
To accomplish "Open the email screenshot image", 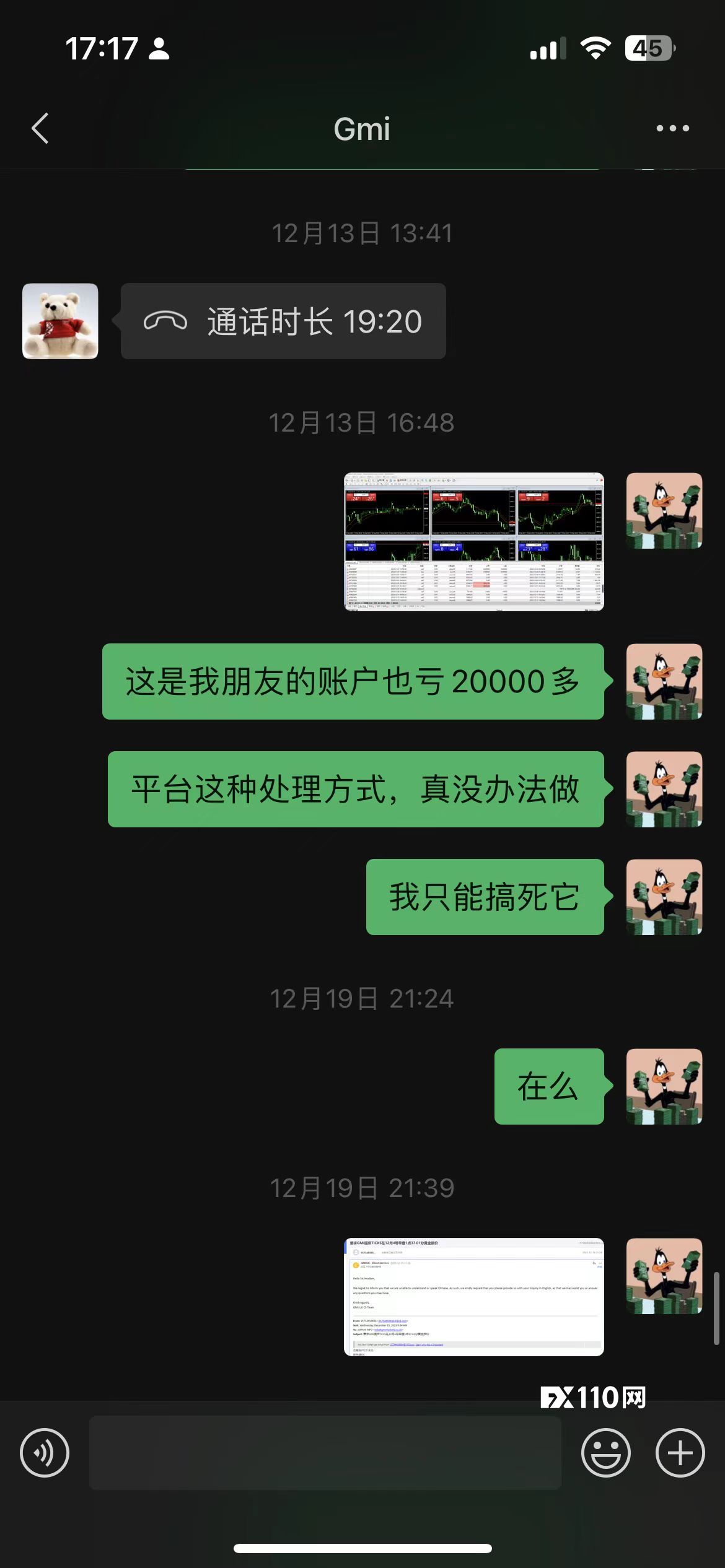I will click(x=474, y=1297).
